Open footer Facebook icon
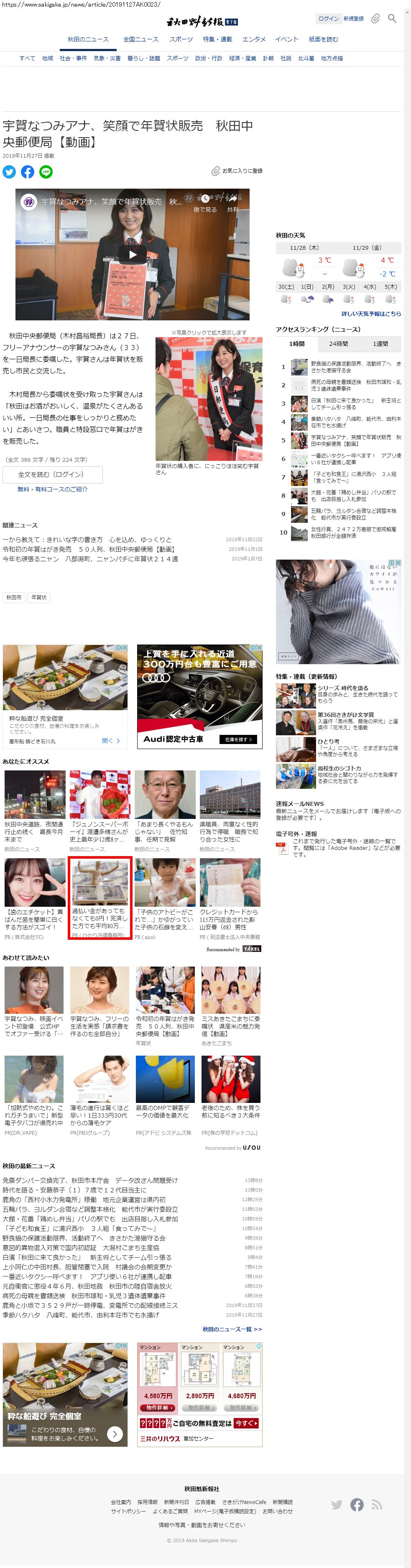 (x=357, y=1504)
